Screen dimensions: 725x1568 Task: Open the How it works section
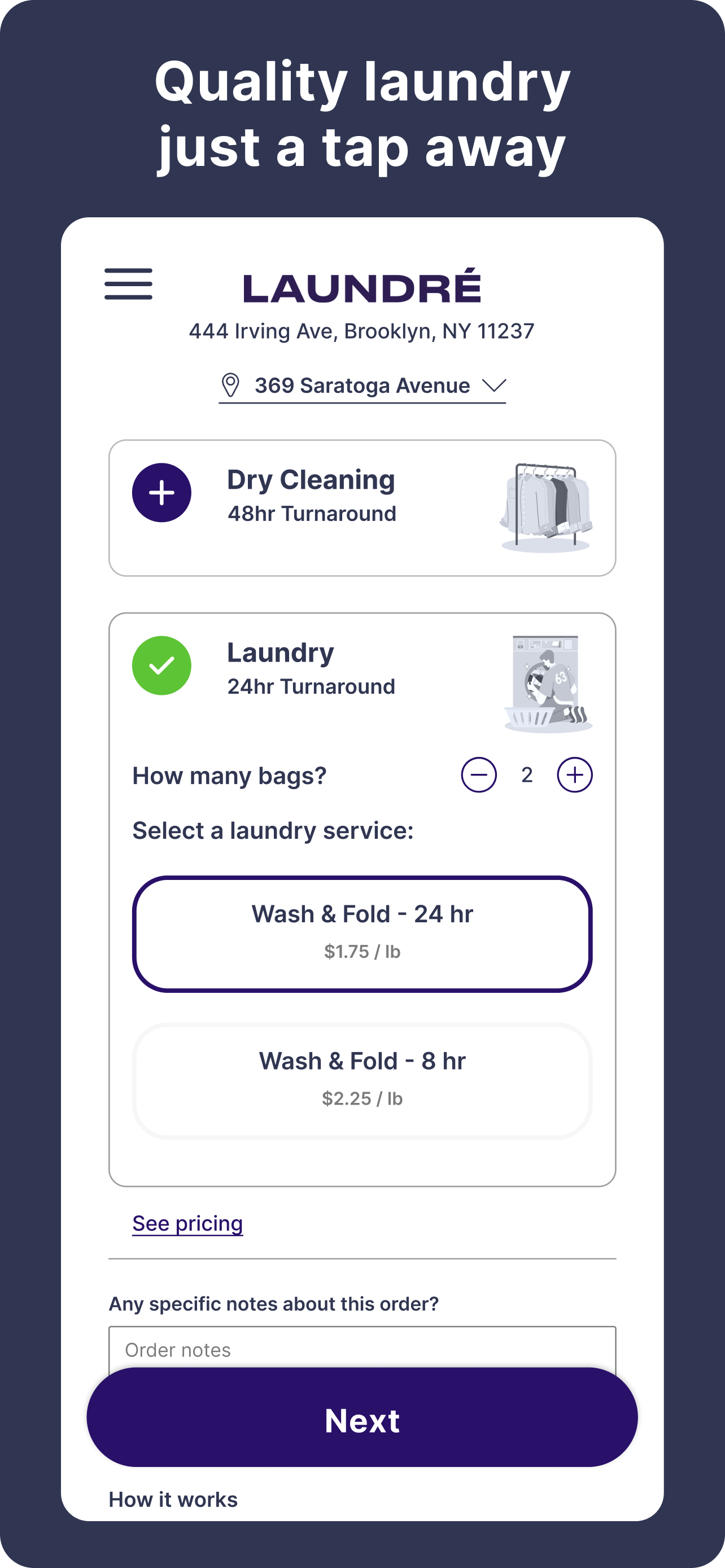click(x=173, y=1500)
